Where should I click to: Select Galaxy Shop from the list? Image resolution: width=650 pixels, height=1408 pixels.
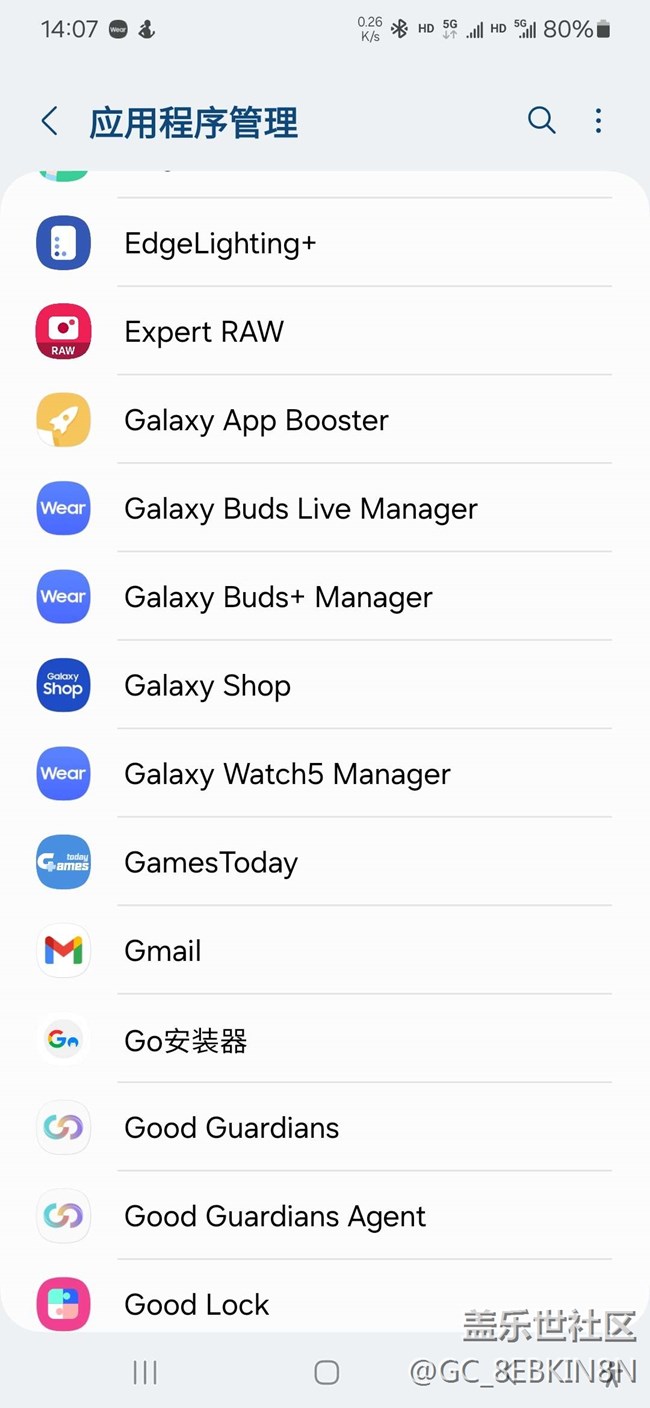(207, 686)
